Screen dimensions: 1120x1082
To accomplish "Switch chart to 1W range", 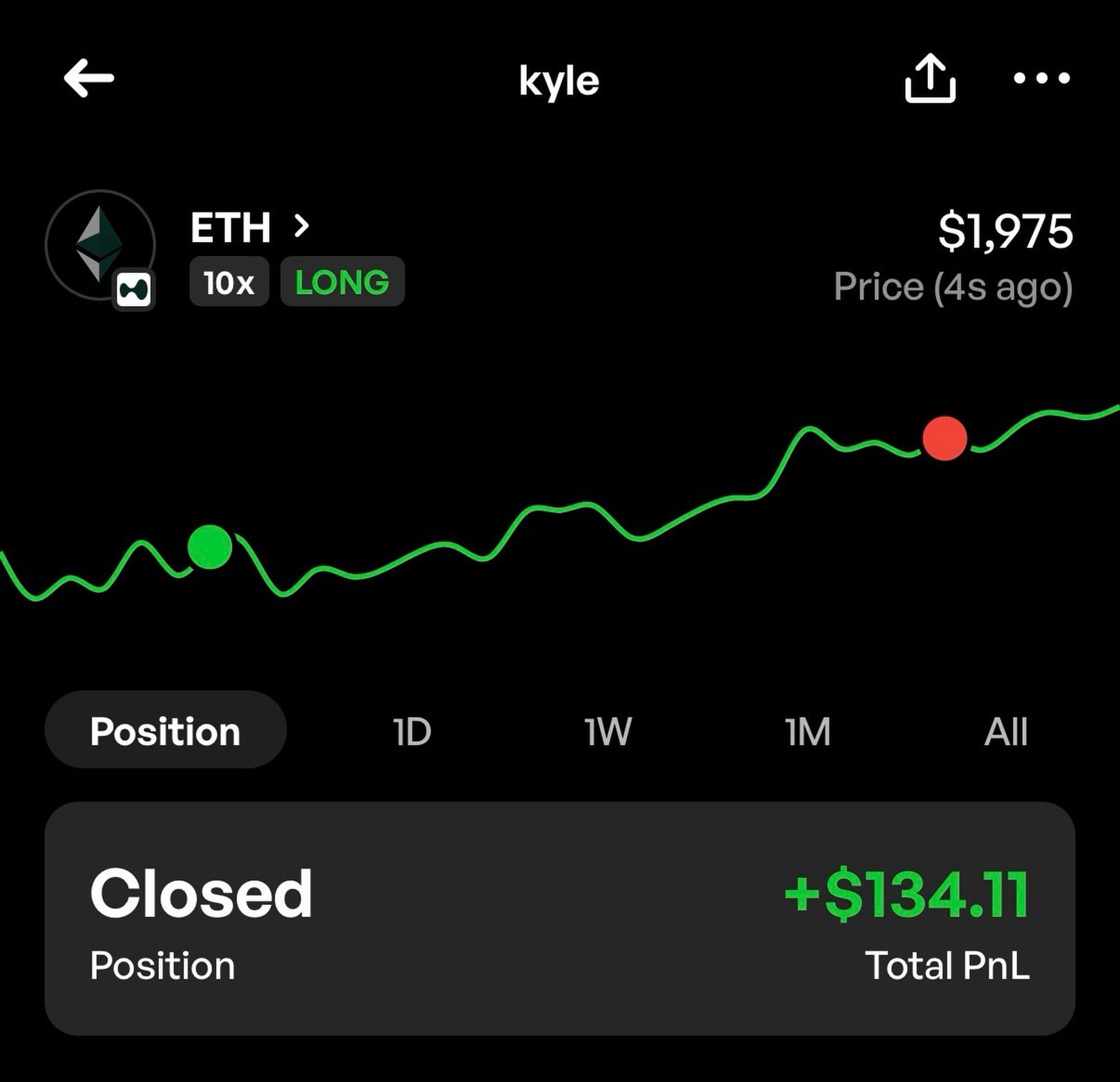I will point(608,731).
